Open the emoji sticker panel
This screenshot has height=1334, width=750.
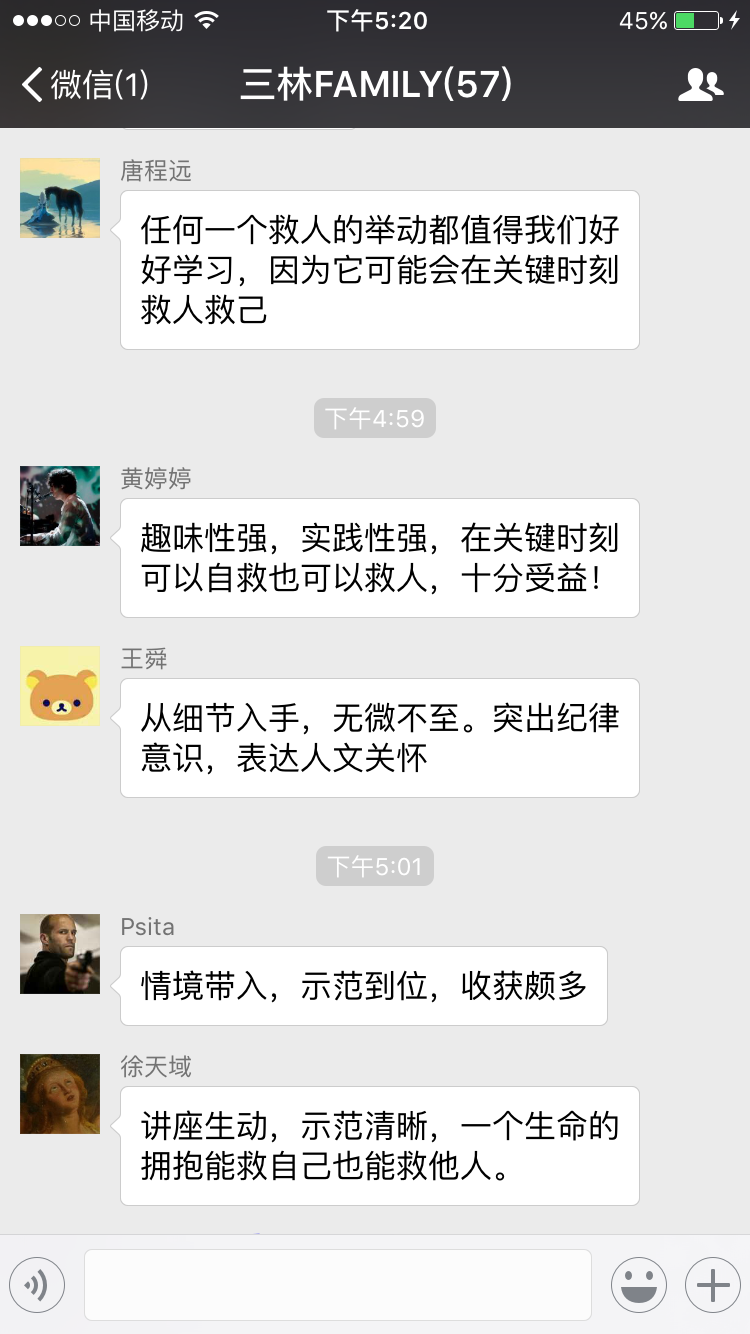tap(638, 1284)
